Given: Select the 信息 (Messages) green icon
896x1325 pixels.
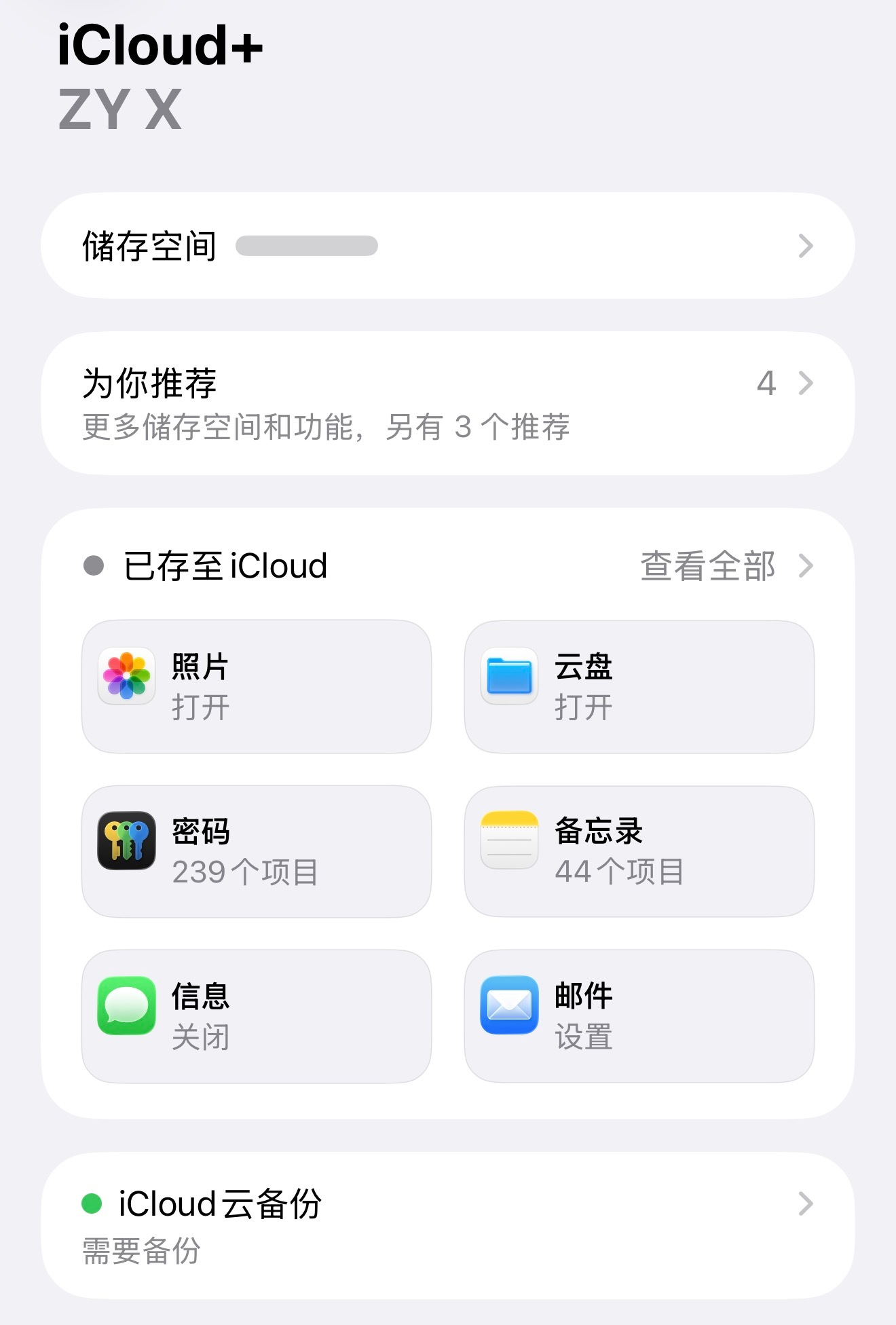Looking at the screenshot, I should pos(126,1013).
